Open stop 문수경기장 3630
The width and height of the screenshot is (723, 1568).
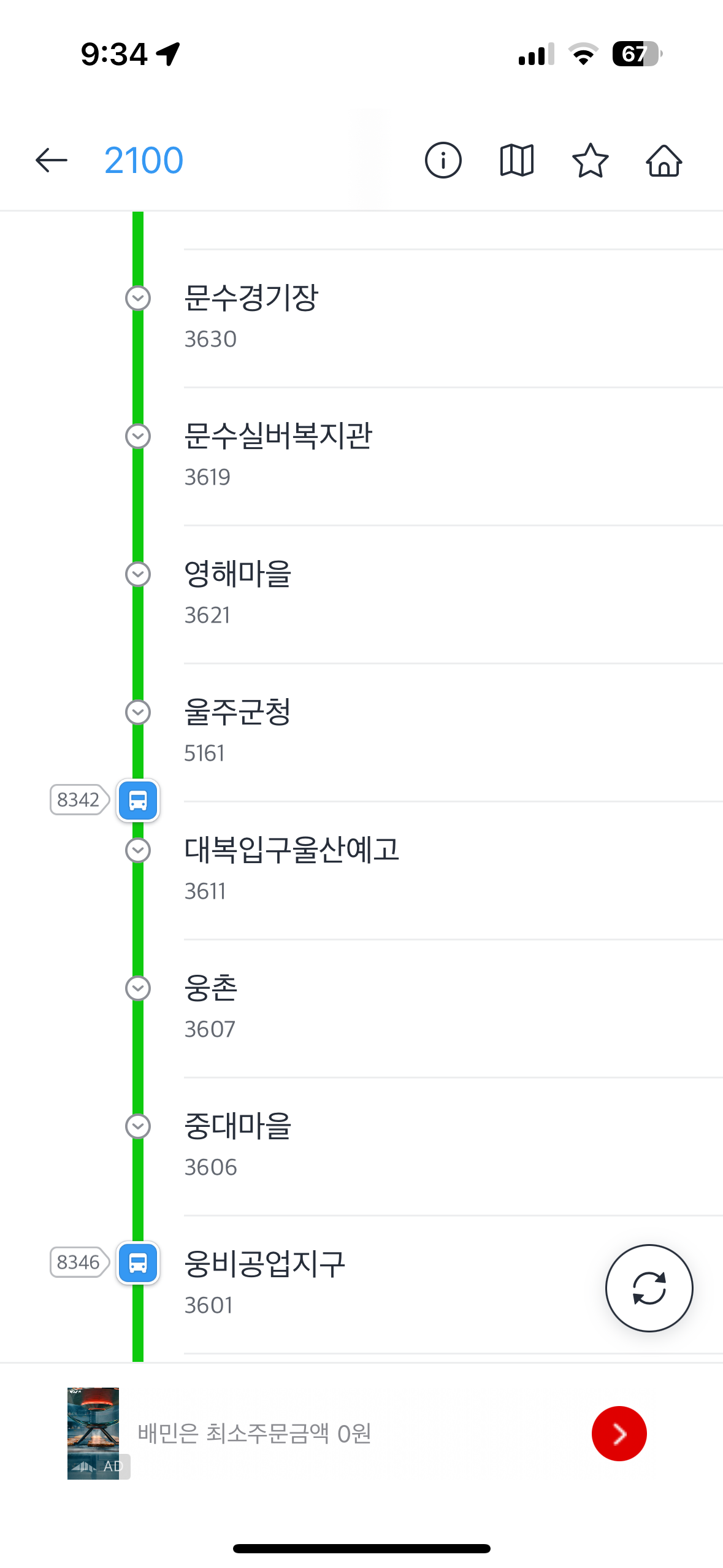[x=423, y=318]
